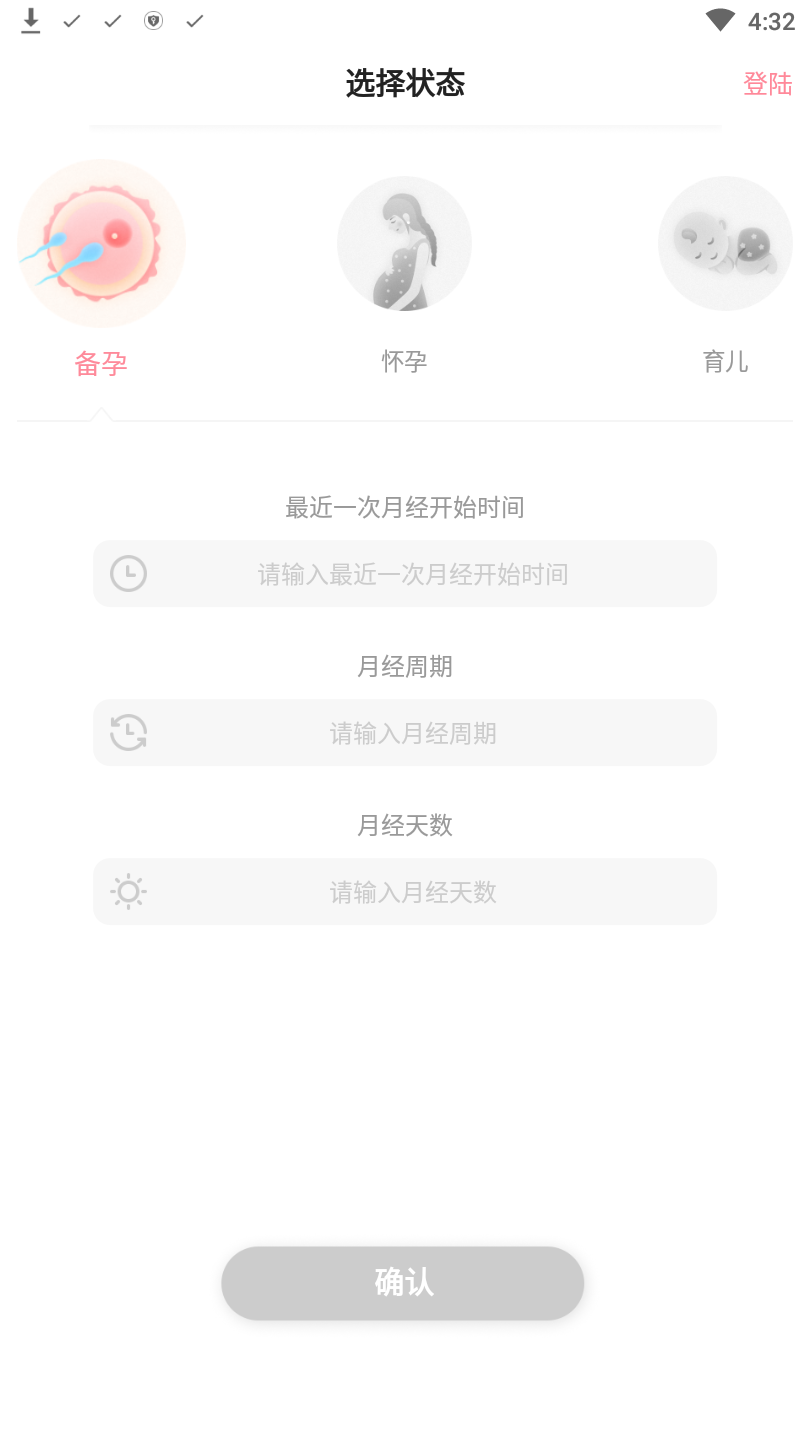Confirm with the 确认 button
Screen dimensions: 810x1440
click(x=403, y=1283)
